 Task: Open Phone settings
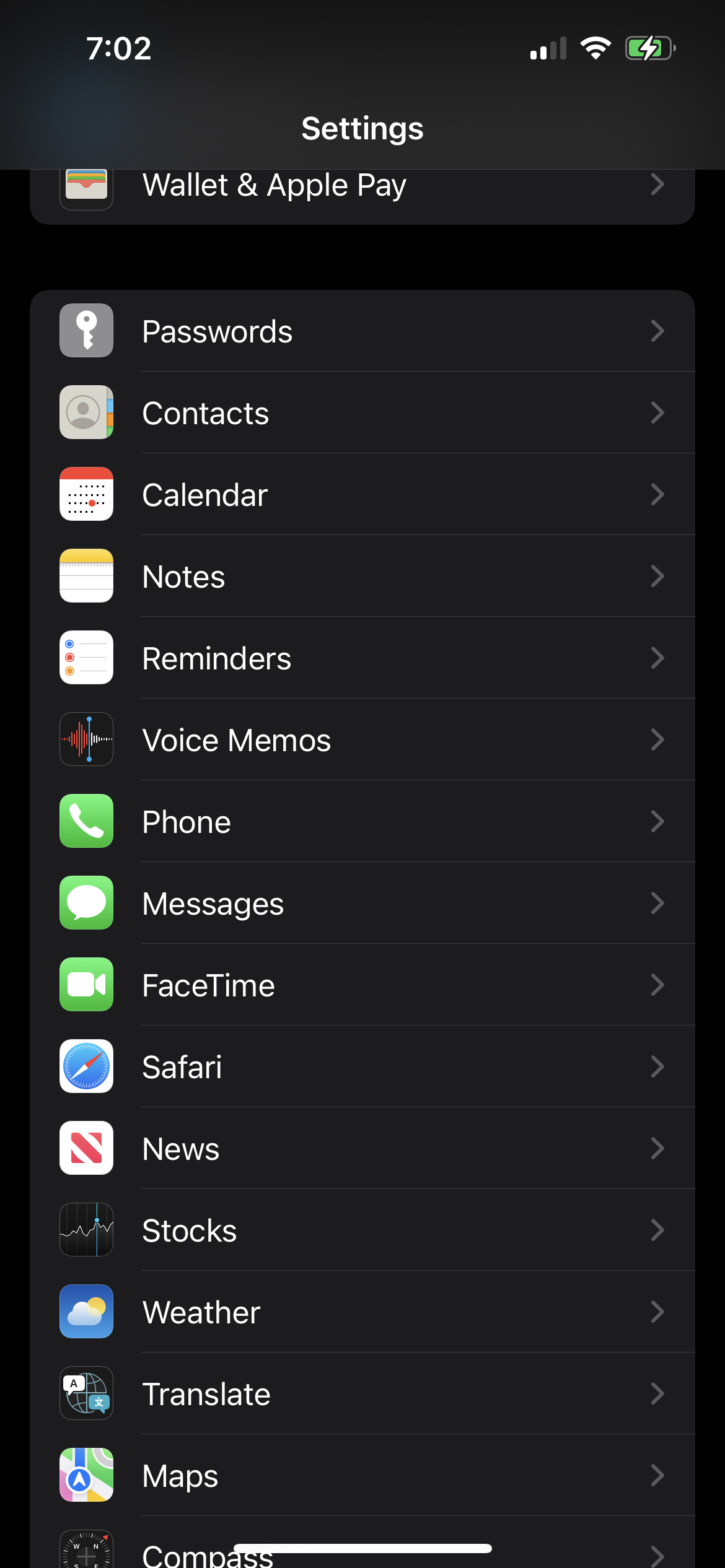[362, 821]
